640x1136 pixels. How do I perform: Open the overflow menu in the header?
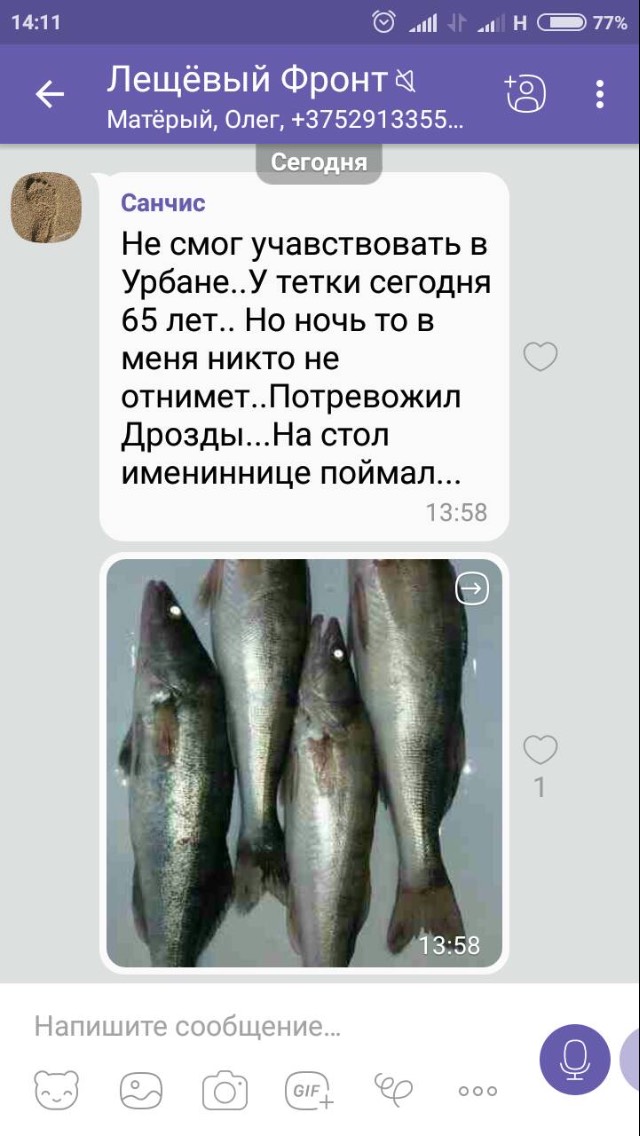tap(600, 94)
